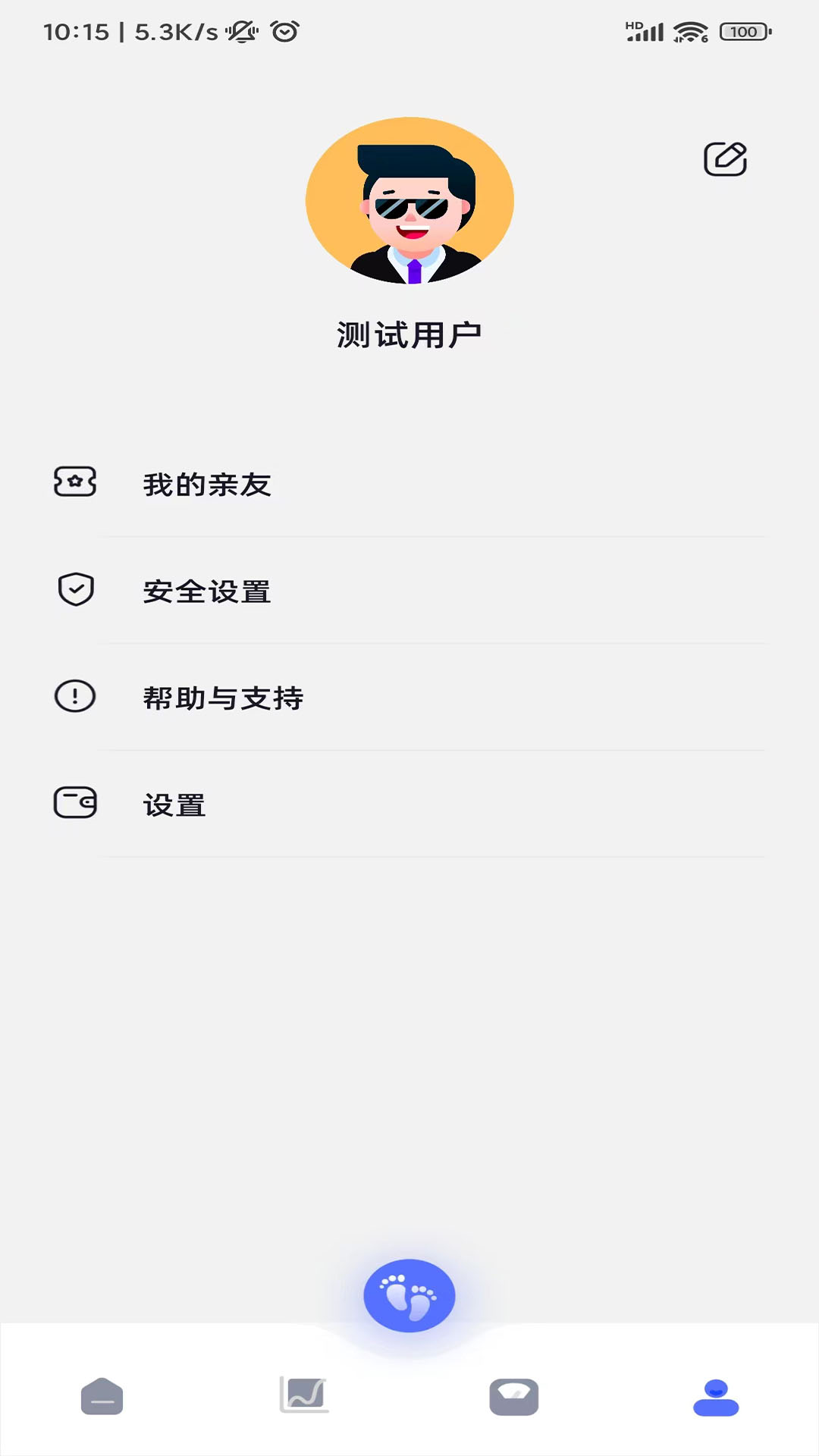The height and width of the screenshot is (1456, 819).
Task: Open 帮助与支持 entry
Action: [224, 698]
